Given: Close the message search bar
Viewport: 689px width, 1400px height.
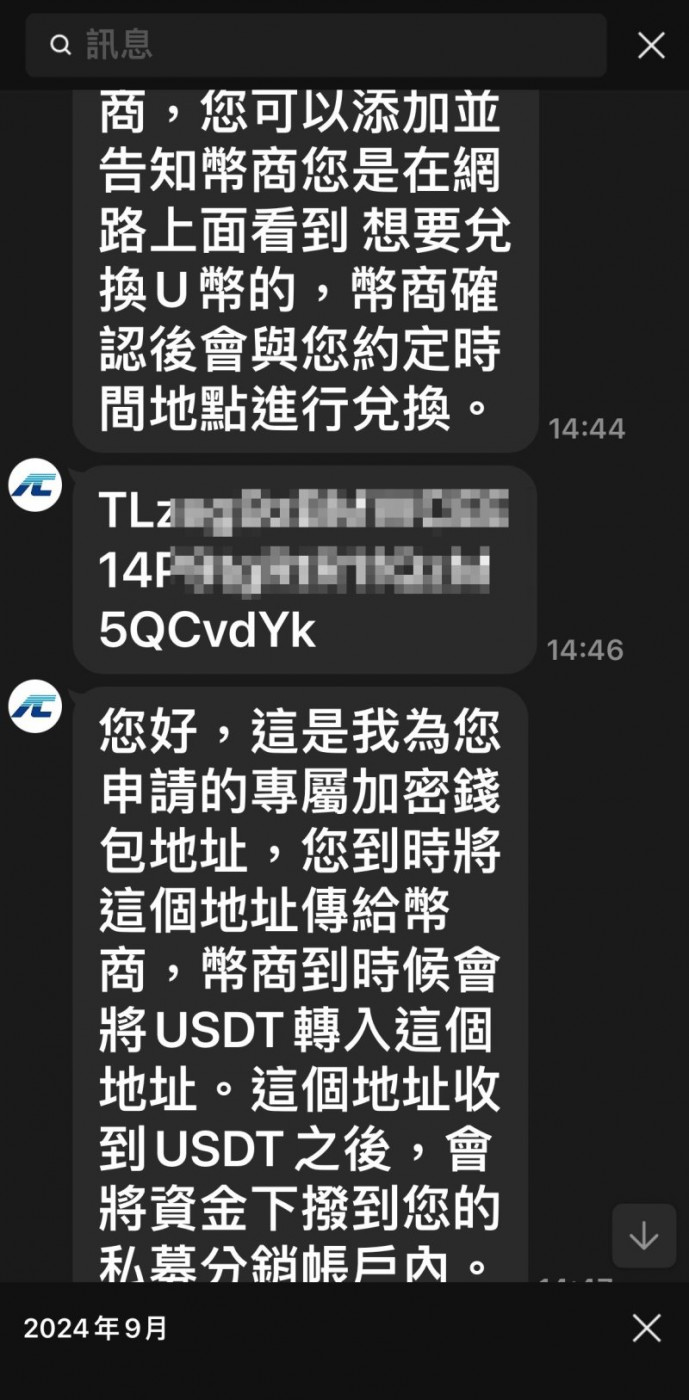Looking at the screenshot, I should pyautogui.click(x=651, y=45).
